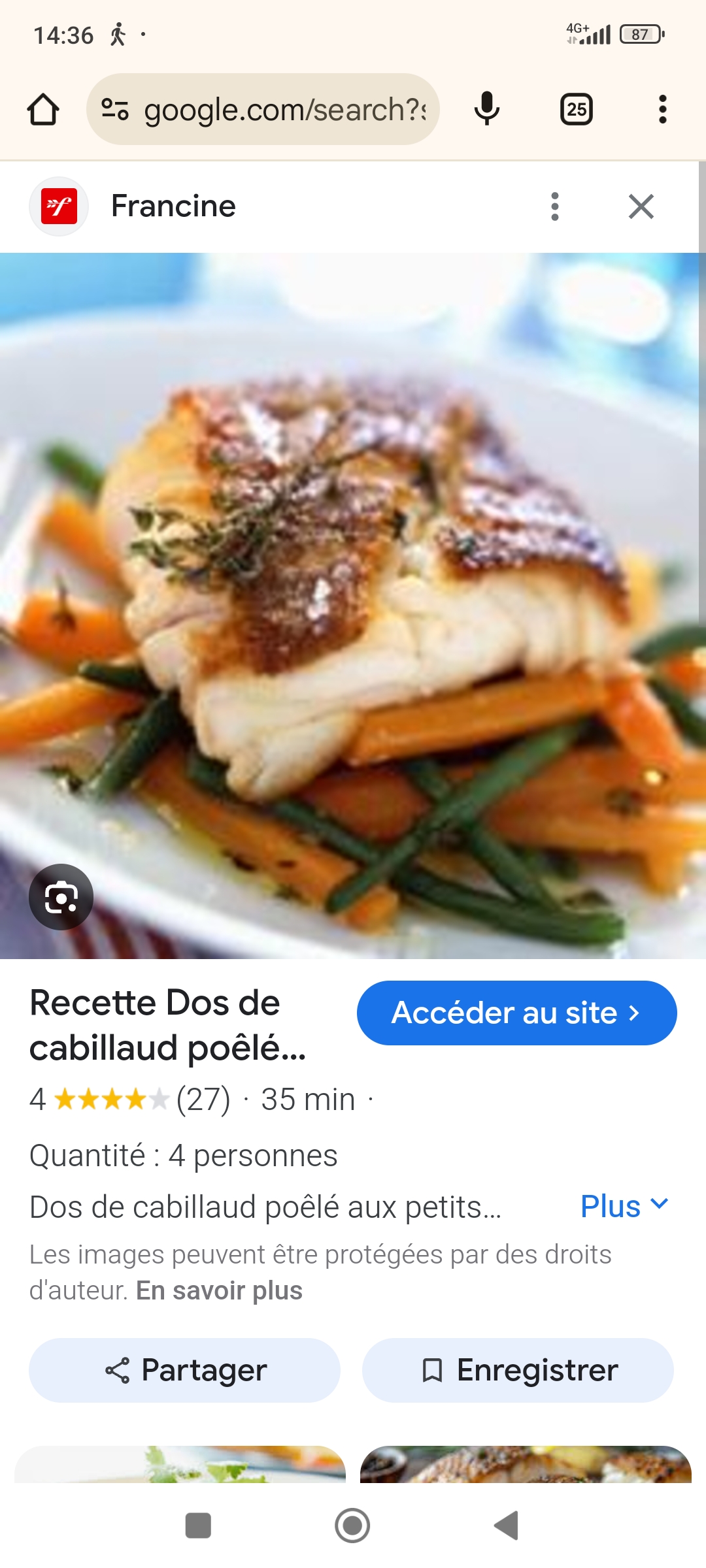Open Chrome's tab switcher showing 25 tabs
Image resolution: width=706 pixels, height=1568 pixels.
[576, 109]
